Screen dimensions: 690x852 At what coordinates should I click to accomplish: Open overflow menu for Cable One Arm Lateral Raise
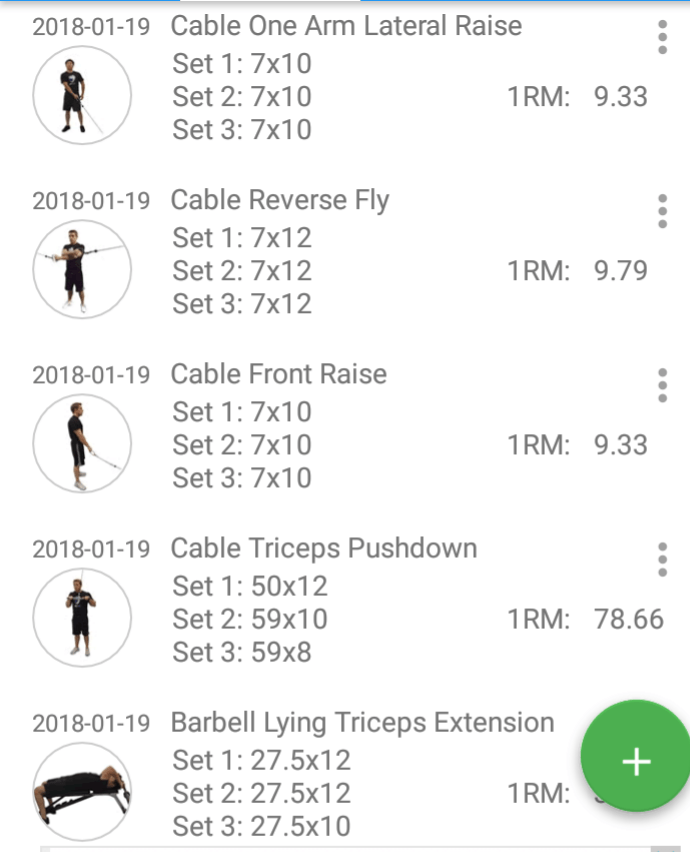tap(662, 37)
